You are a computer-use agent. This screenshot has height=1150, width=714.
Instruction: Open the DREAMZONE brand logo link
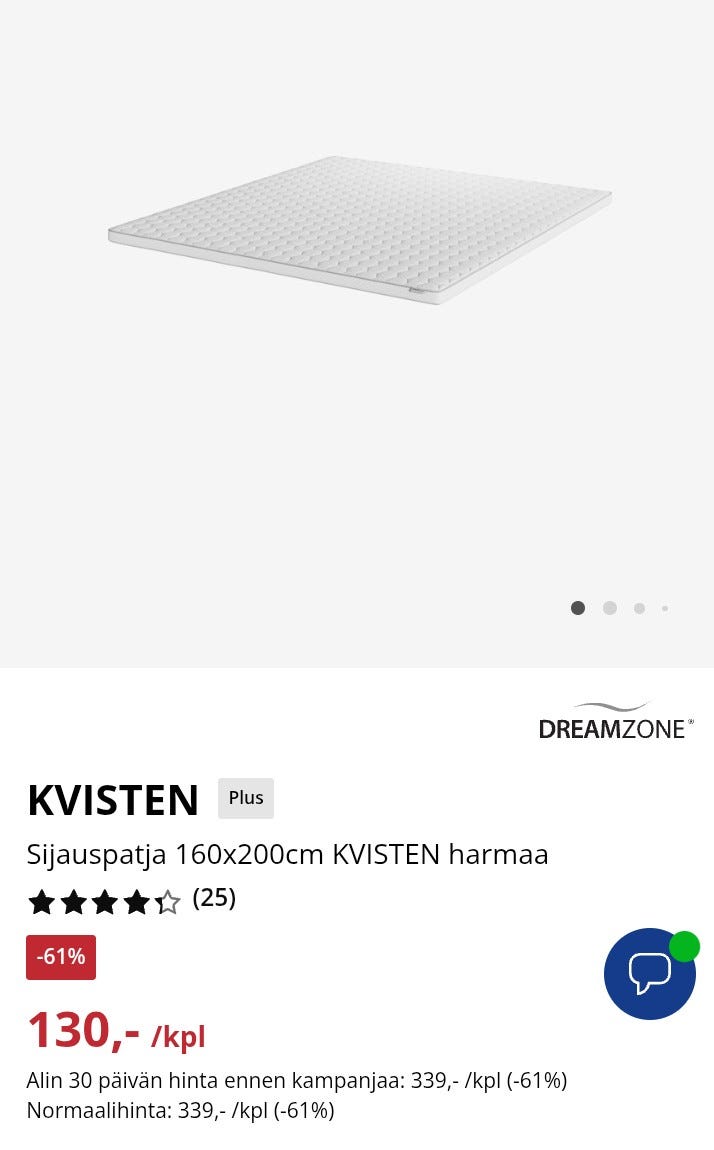click(615, 721)
